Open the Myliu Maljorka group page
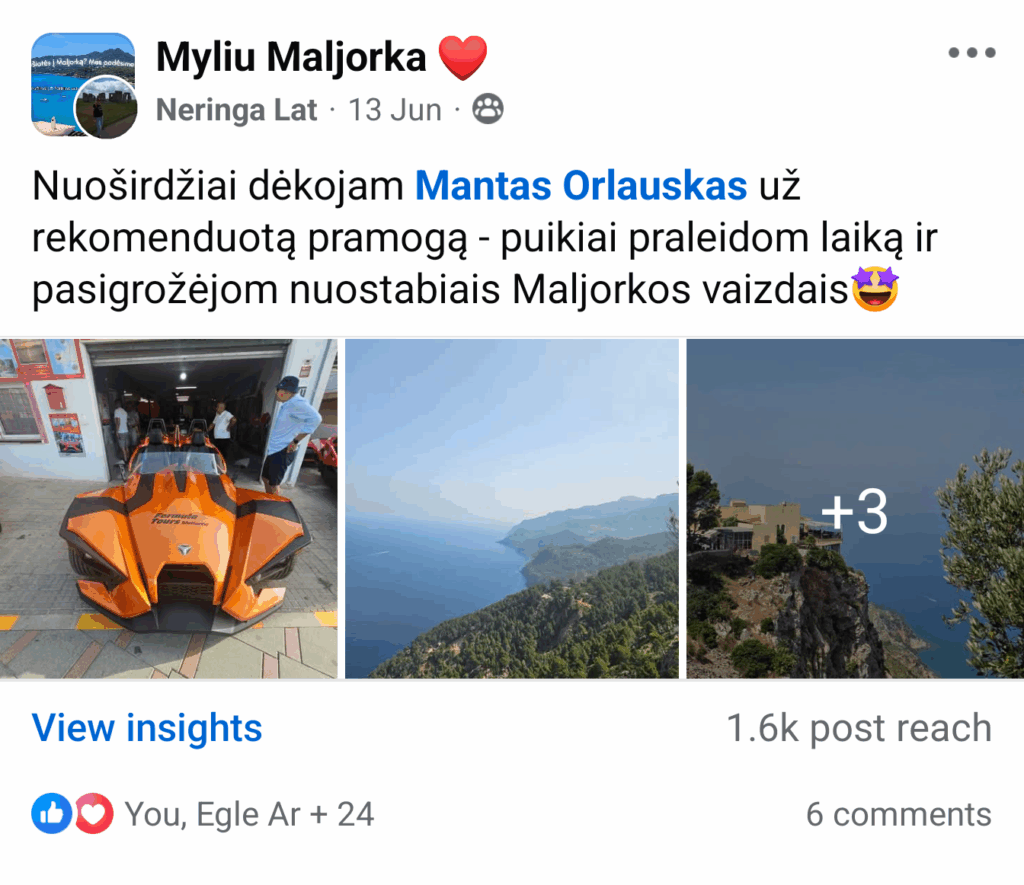This screenshot has width=1024, height=885. coord(291,58)
